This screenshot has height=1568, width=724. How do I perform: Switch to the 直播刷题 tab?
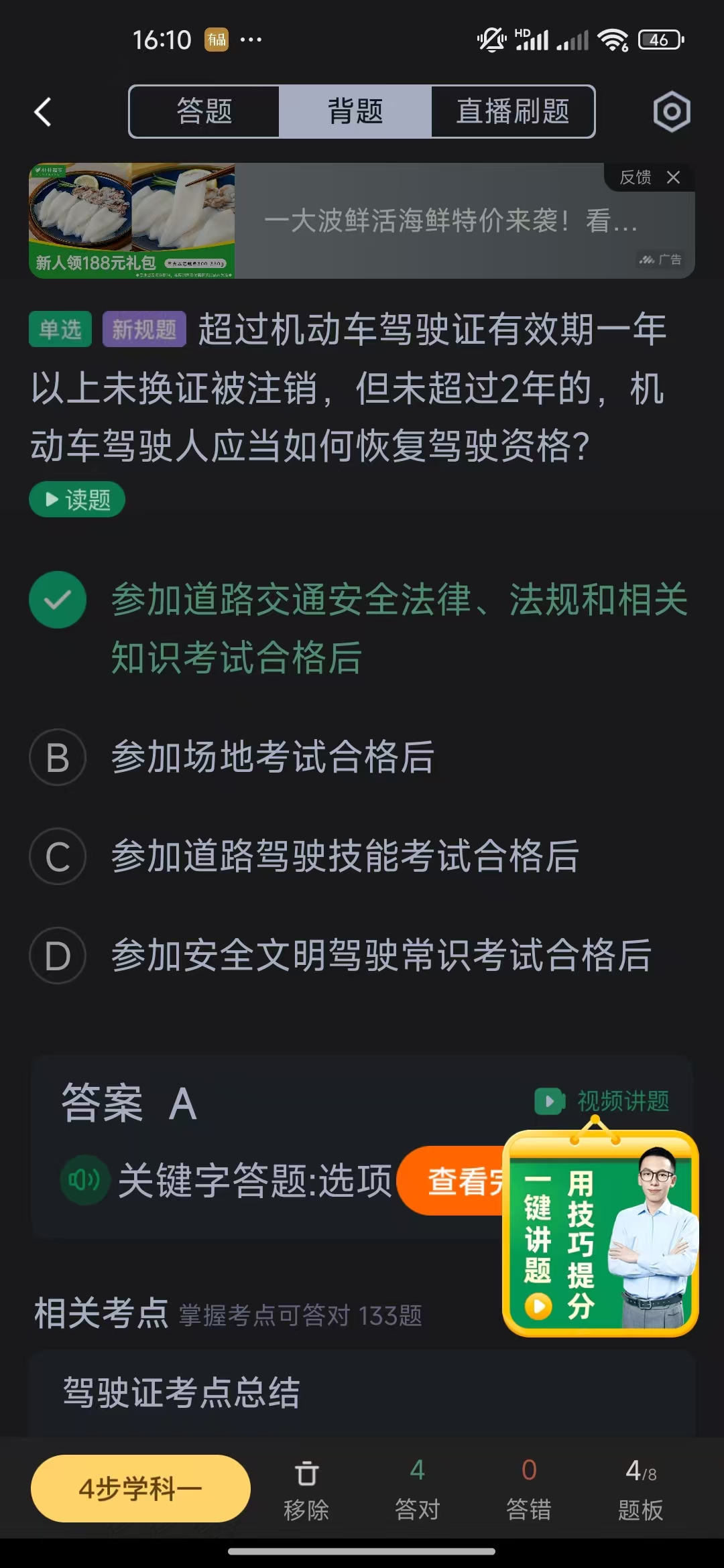(512, 111)
